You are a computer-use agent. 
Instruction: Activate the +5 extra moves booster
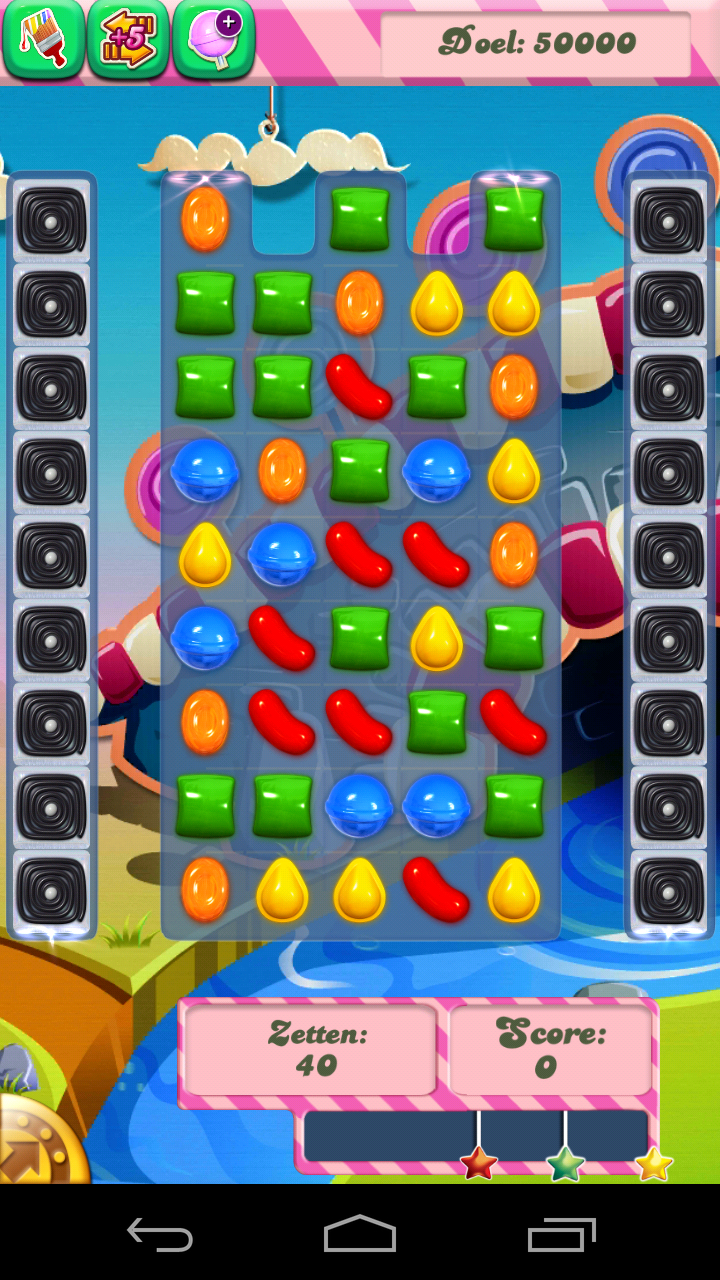[x=128, y=38]
